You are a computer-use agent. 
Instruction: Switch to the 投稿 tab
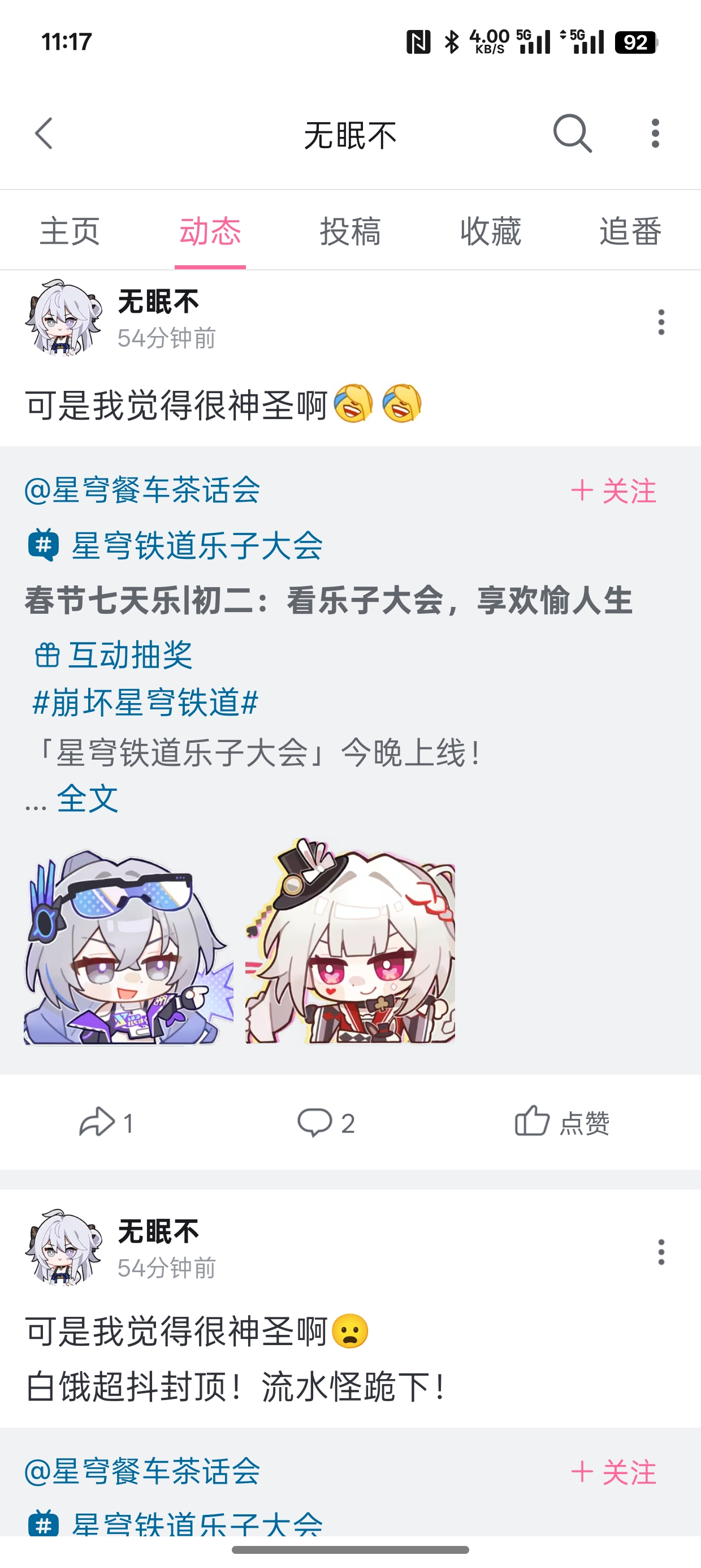[350, 231]
